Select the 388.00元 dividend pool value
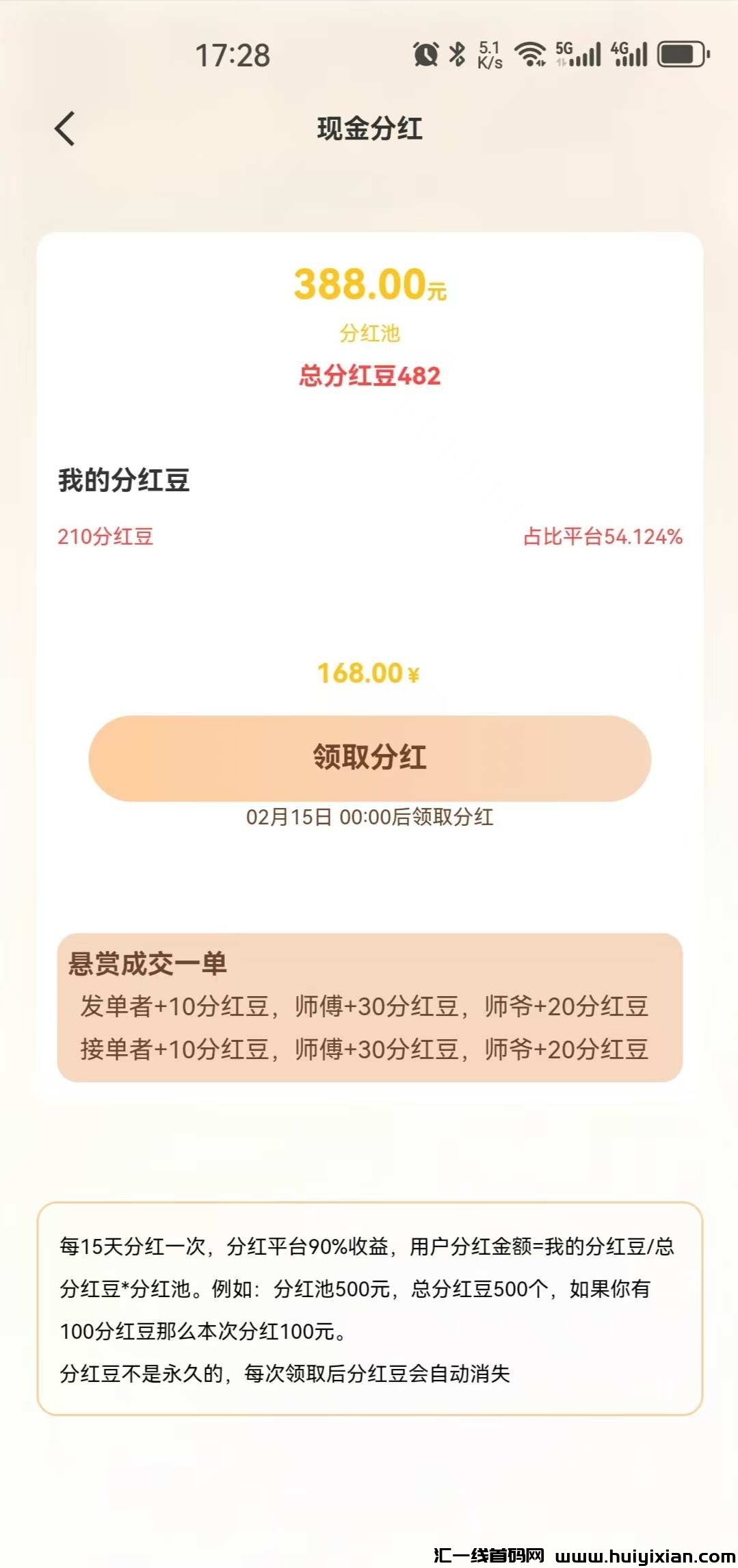 (369, 285)
